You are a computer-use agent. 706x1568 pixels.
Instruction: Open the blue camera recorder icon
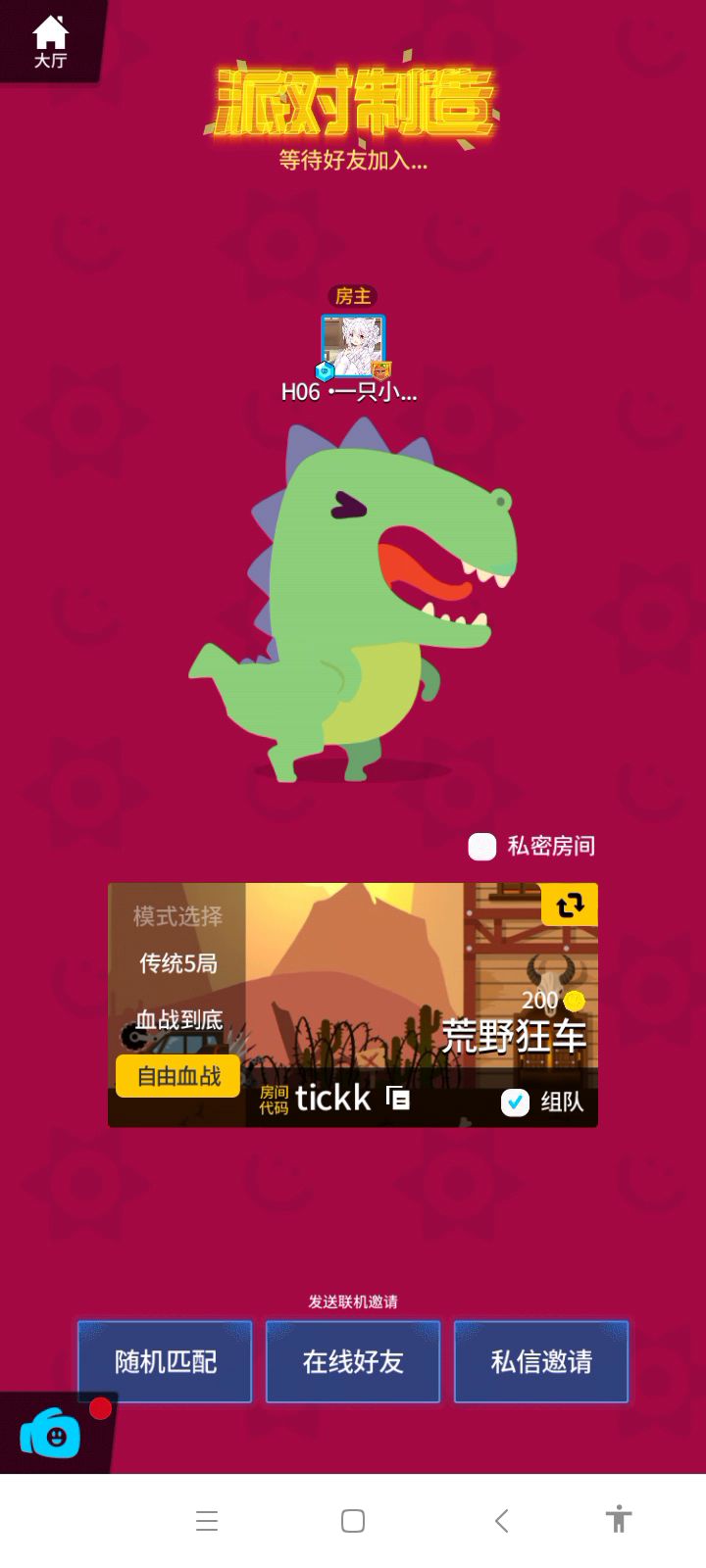(x=51, y=1435)
